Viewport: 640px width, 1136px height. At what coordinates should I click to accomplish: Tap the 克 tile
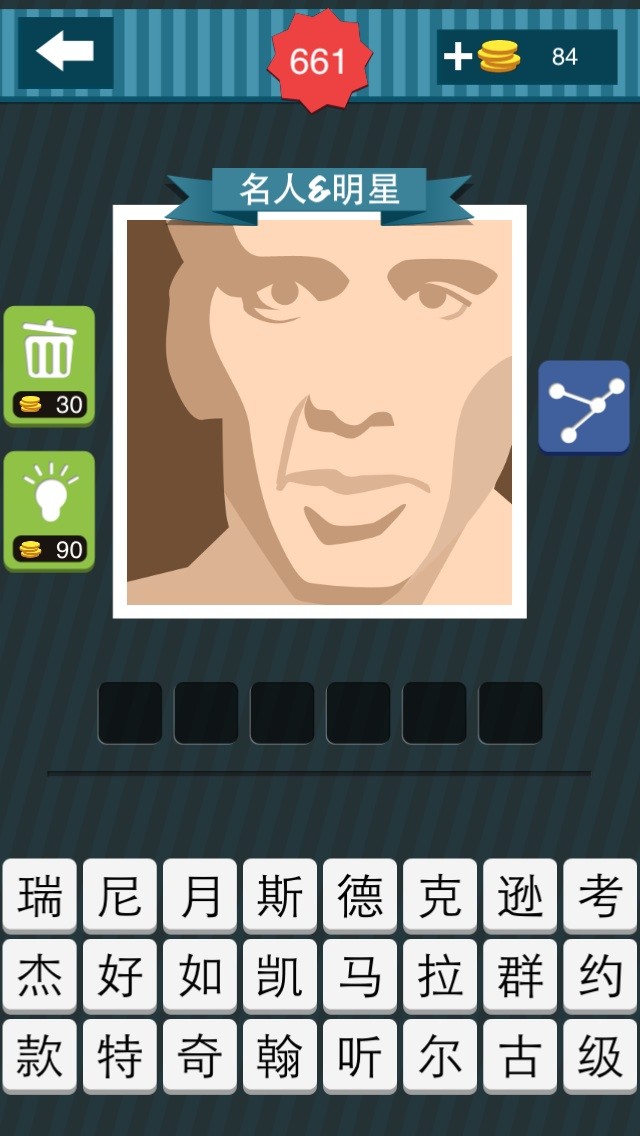point(440,896)
